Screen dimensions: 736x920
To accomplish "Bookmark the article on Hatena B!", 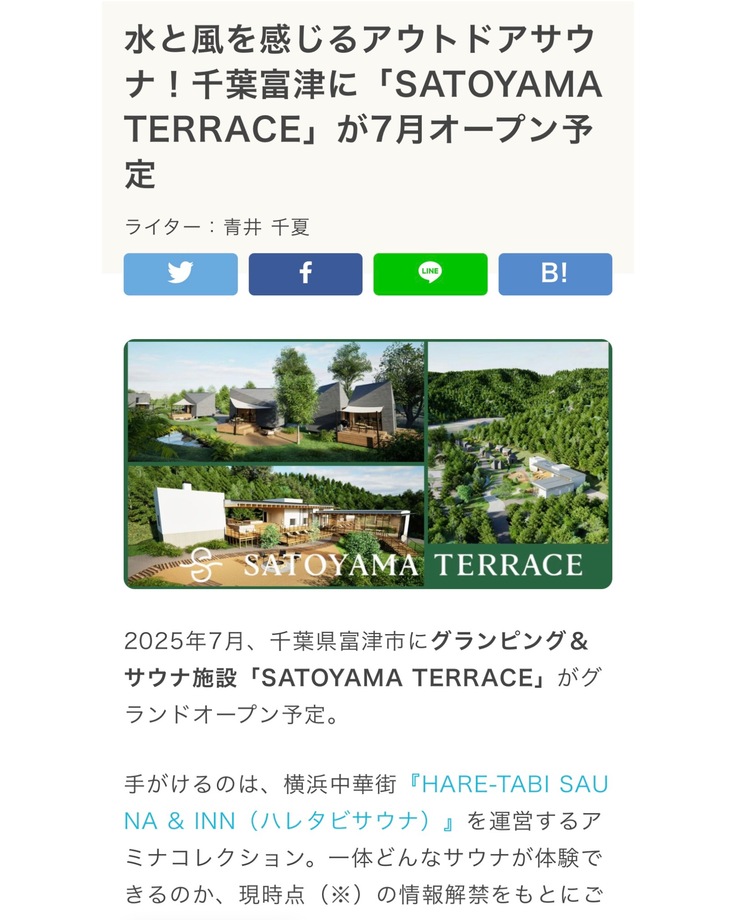I will [x=555, y=274].
